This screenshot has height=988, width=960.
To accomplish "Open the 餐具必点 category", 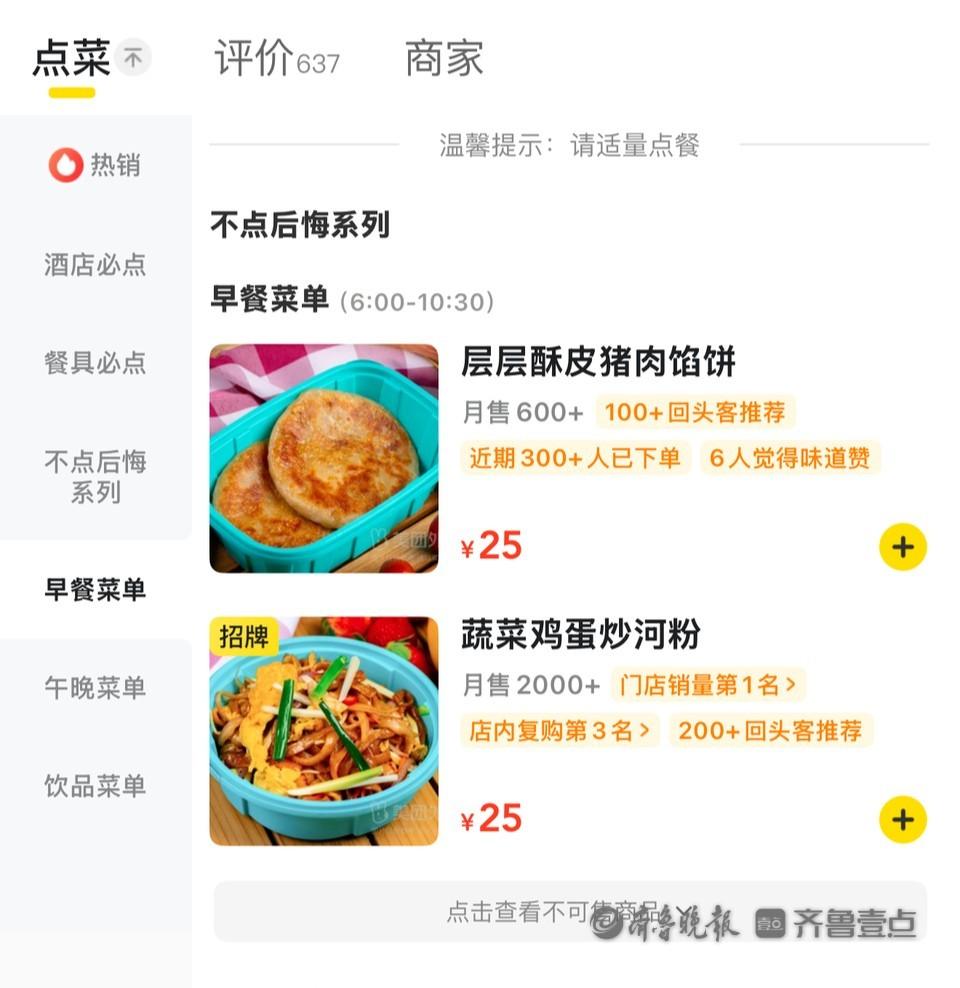I will click(x=95, y=363).
